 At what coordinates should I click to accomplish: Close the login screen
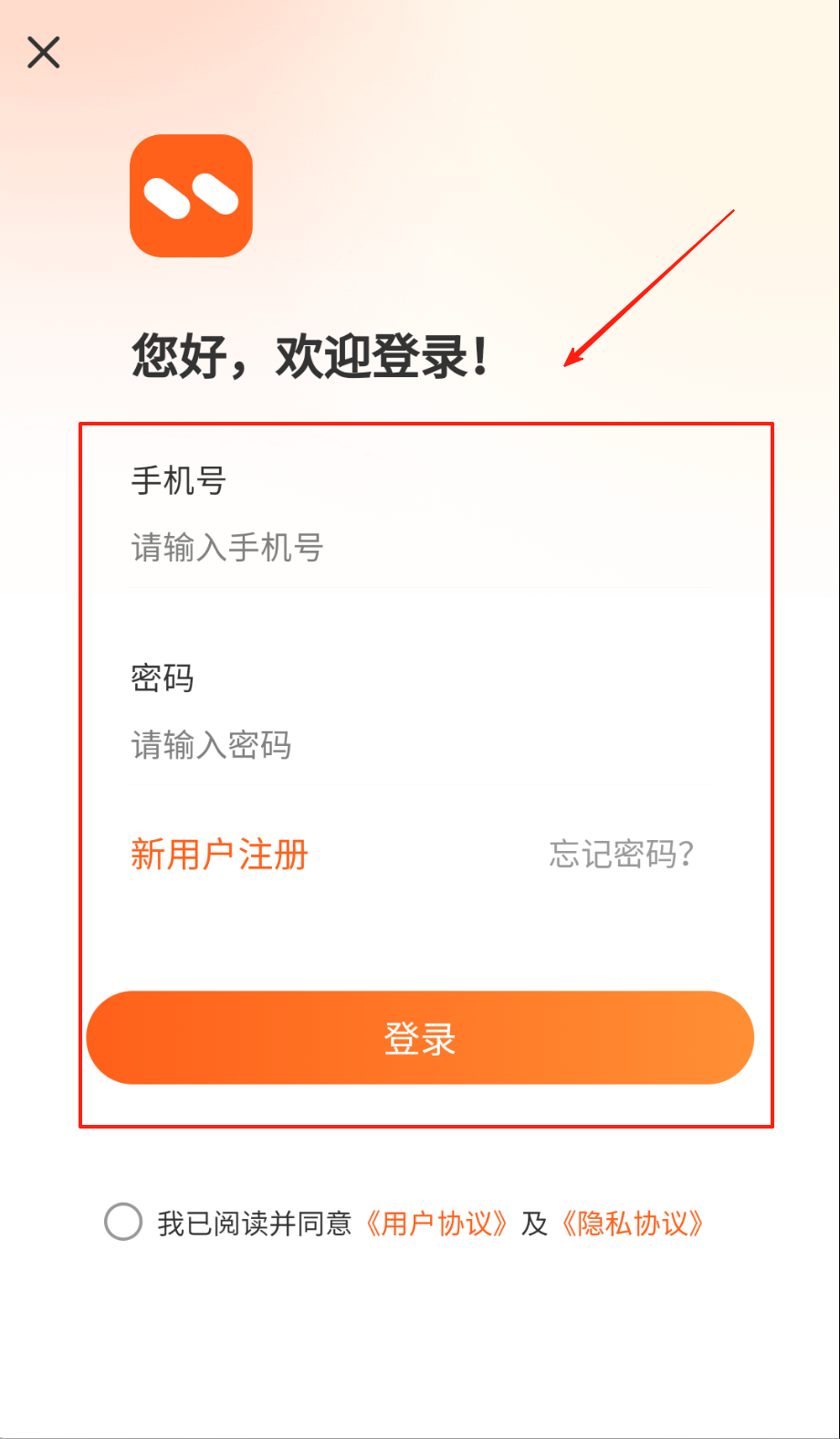coord(43,53)
